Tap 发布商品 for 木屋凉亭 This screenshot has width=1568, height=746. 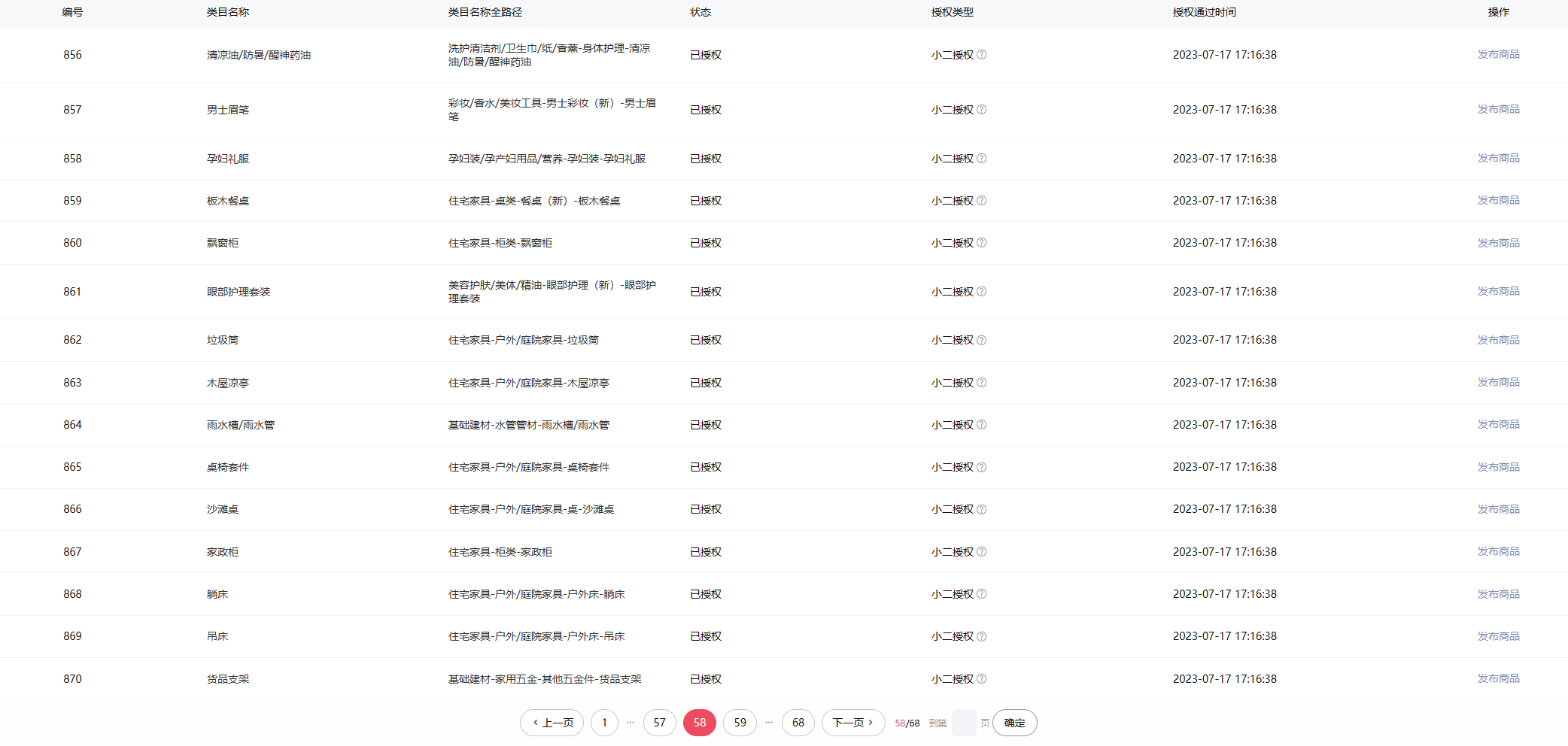coord(1498,382)
